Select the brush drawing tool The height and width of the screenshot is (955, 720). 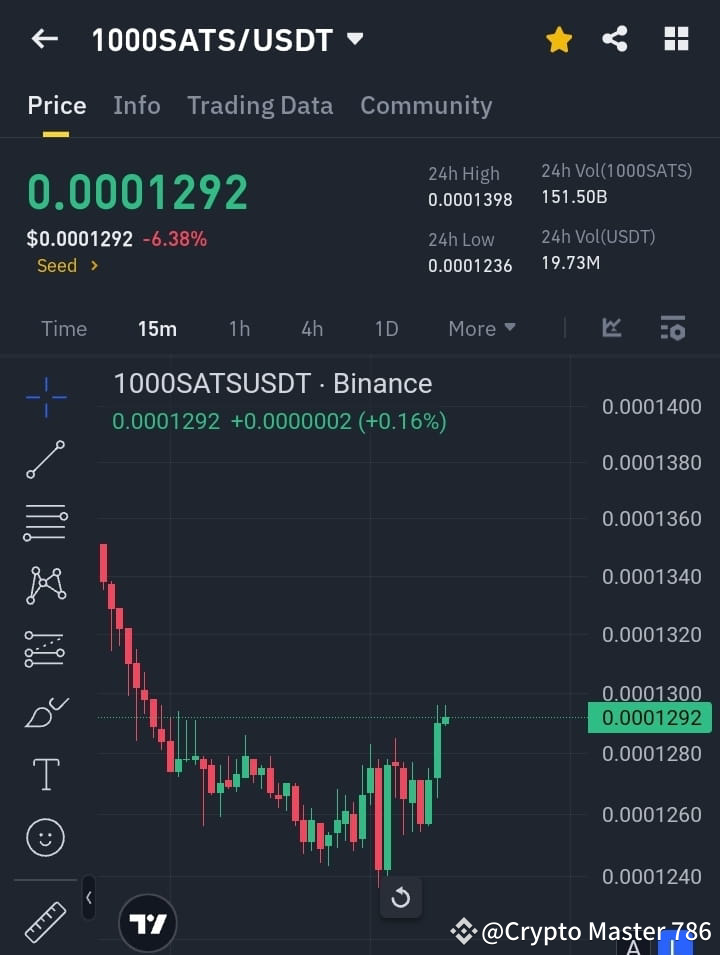[45, 712]
